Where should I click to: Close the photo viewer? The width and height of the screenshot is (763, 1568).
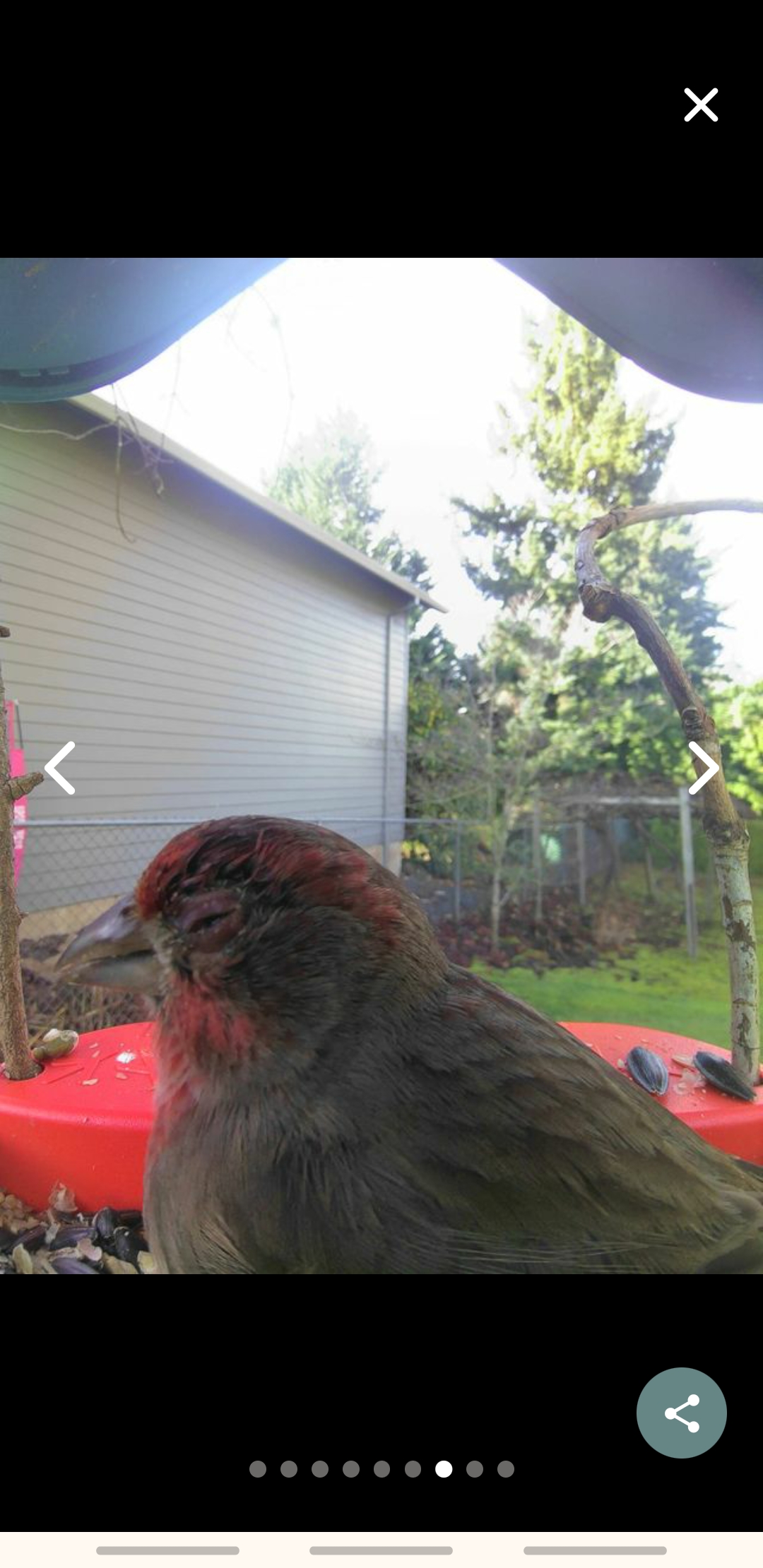700,105
